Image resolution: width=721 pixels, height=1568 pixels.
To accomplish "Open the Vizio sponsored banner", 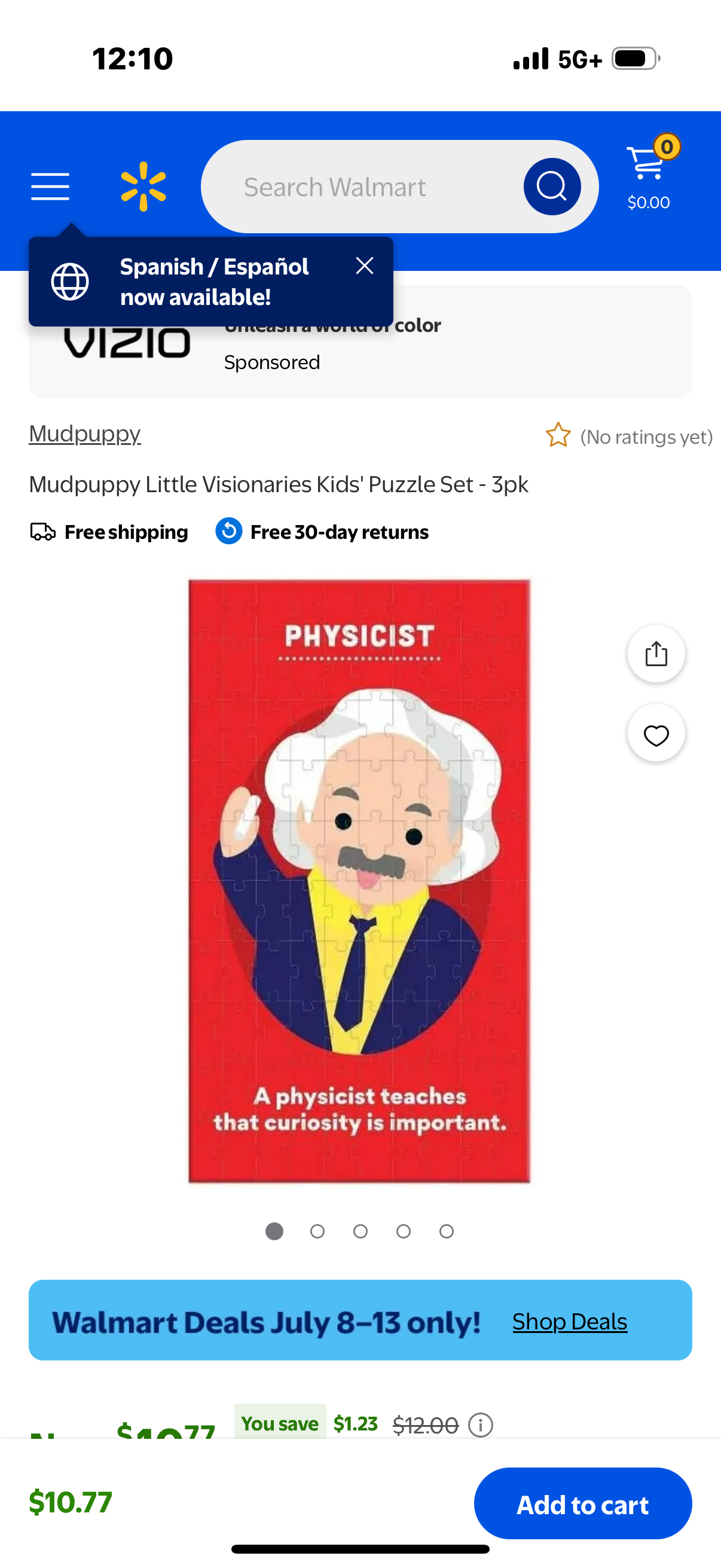I will (487, 359).
